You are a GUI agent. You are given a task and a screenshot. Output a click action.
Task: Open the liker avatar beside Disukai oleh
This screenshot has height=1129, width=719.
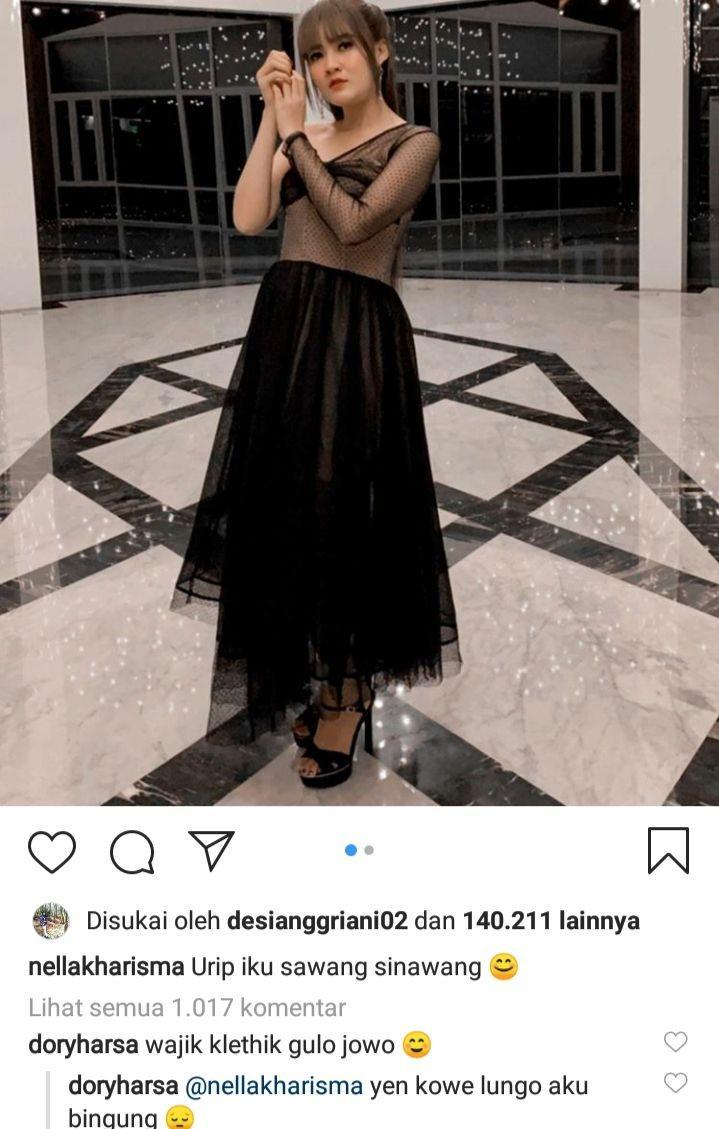(51, 920)
